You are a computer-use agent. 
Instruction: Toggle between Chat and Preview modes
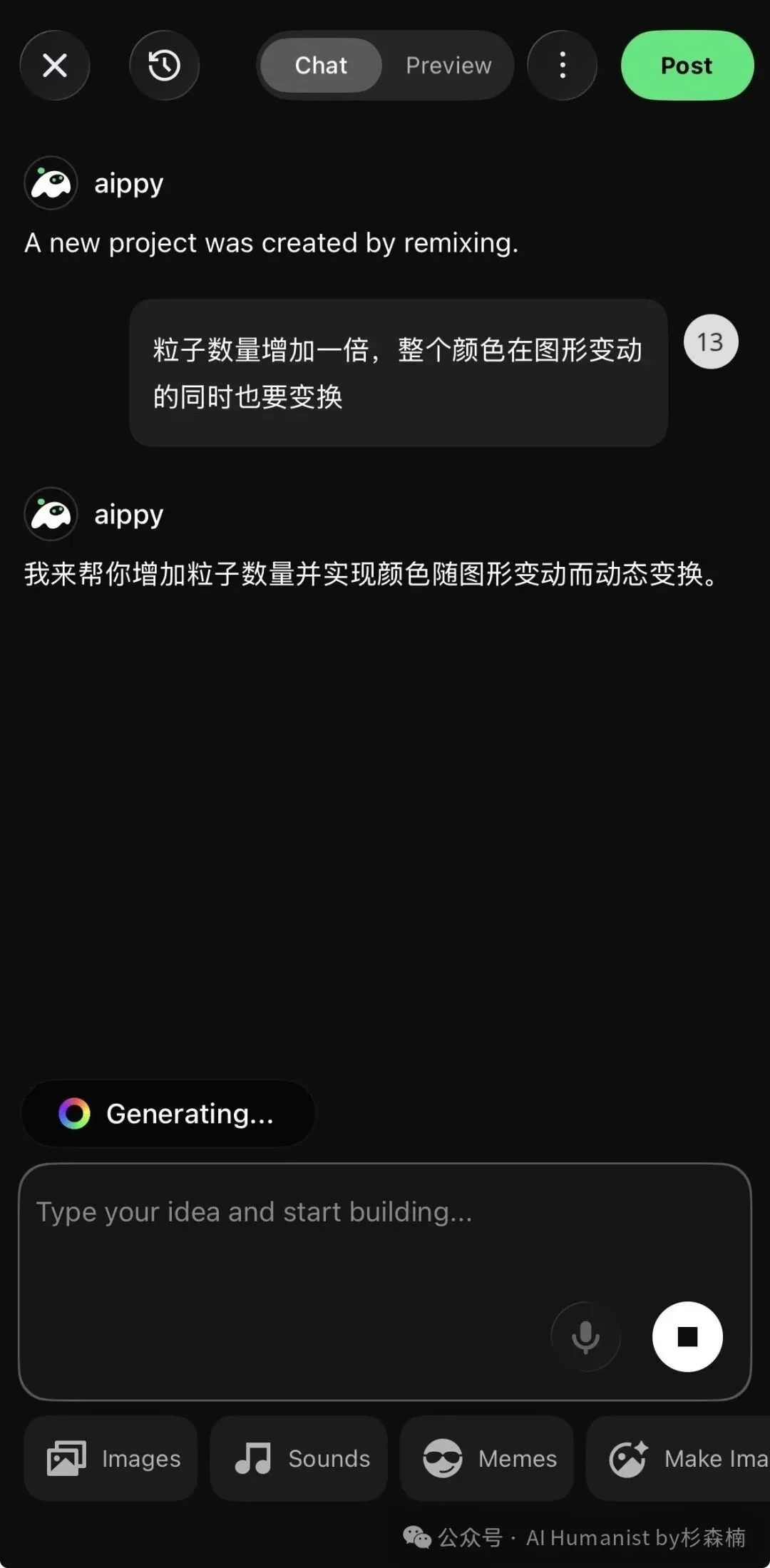point(384,65)
